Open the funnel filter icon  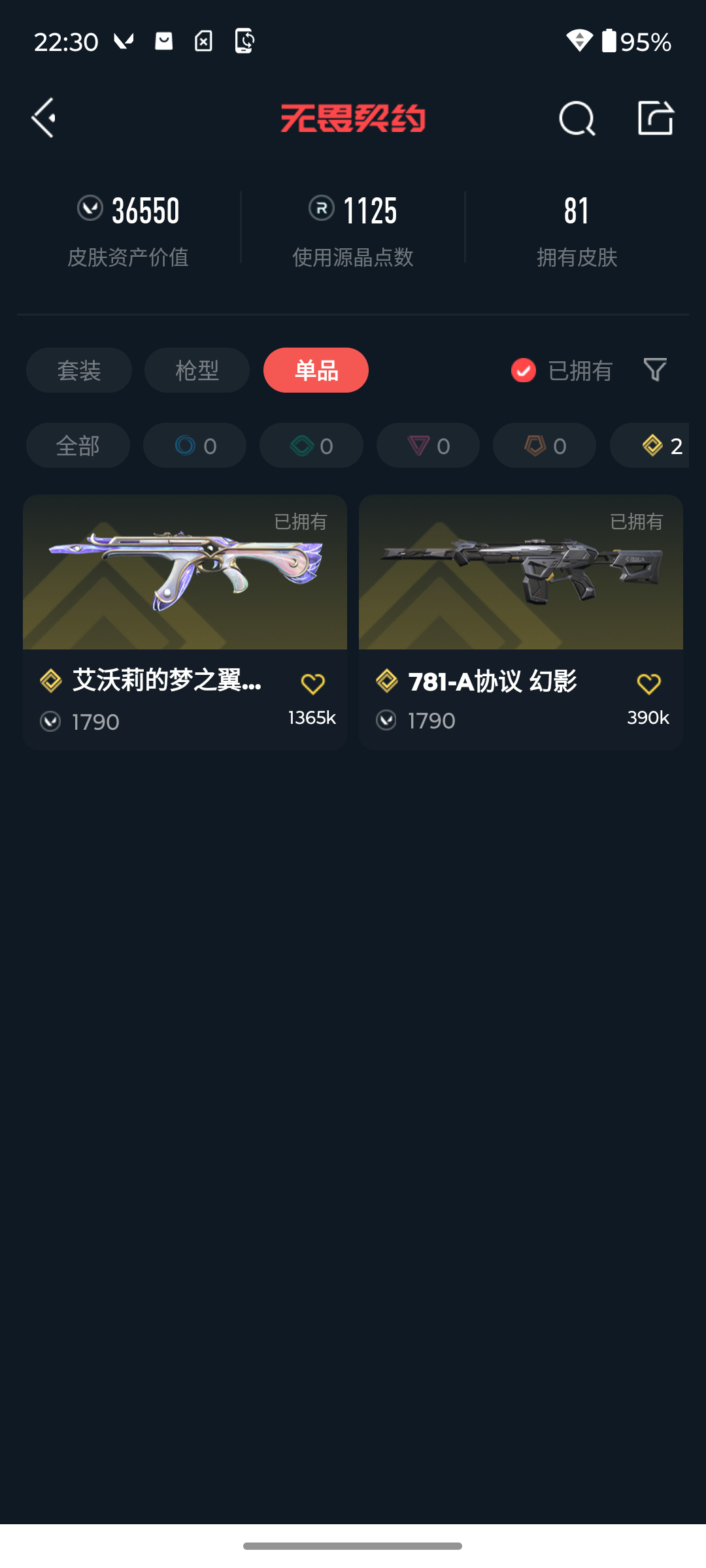[655, 370]
